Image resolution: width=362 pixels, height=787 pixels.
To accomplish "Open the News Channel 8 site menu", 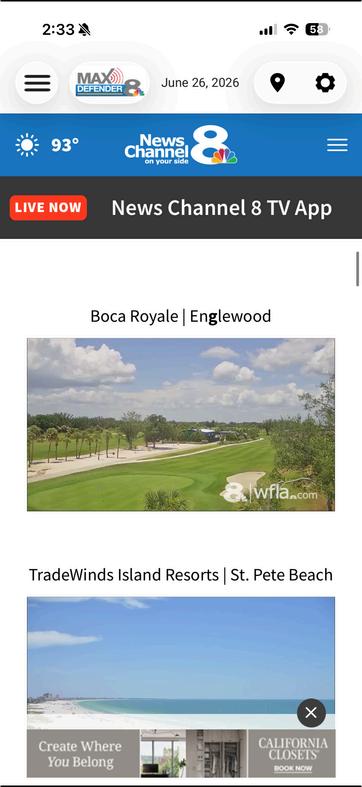I will 337,145.
